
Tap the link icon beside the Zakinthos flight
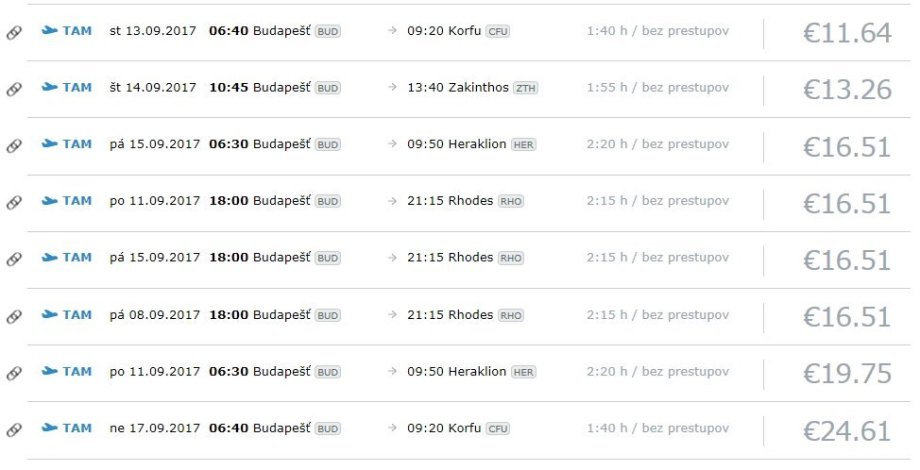point(14,89)
